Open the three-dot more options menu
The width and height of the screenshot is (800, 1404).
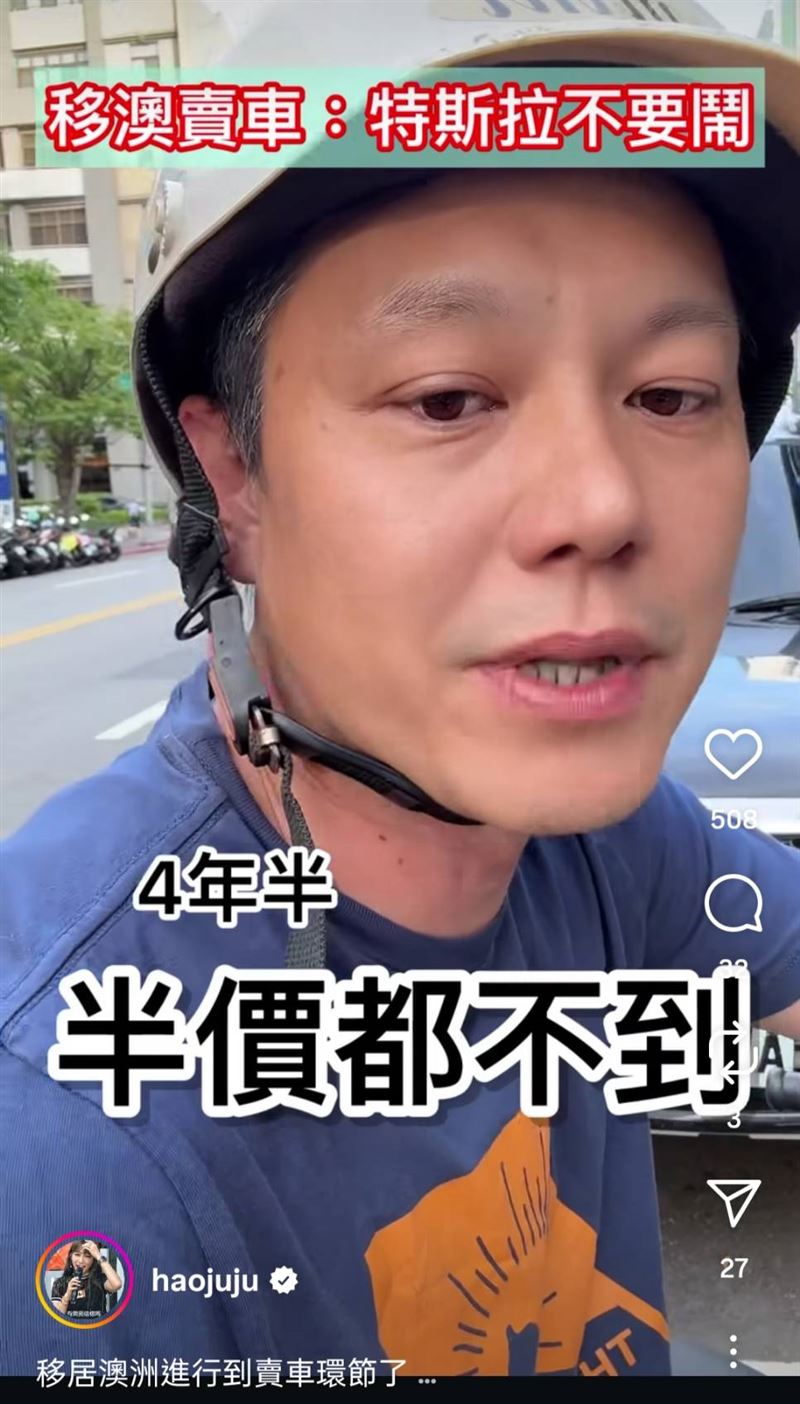click(x=733, y=1351)
